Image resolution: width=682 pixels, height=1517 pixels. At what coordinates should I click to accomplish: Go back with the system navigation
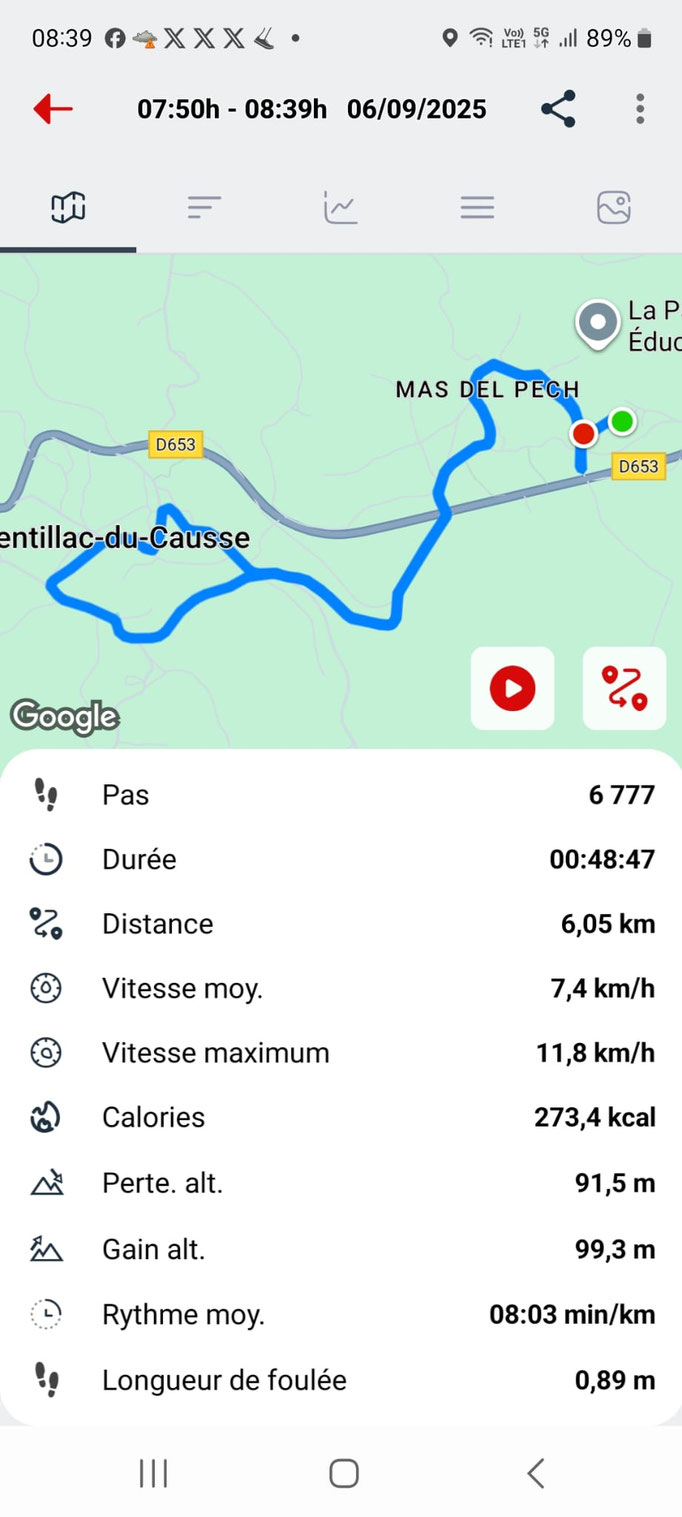point(535,1473)
